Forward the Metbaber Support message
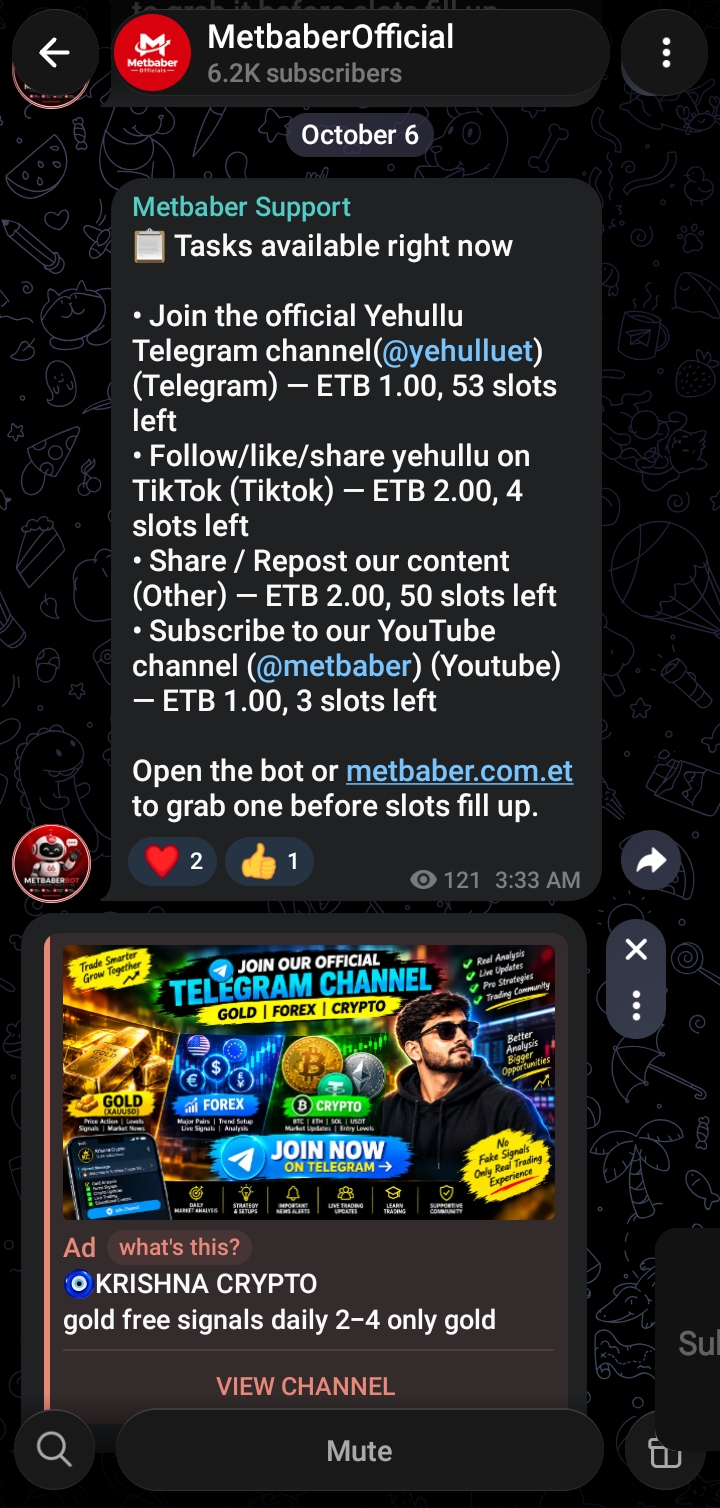Image resolution: width=720 pixels, height=1508 pixels. 651,861
